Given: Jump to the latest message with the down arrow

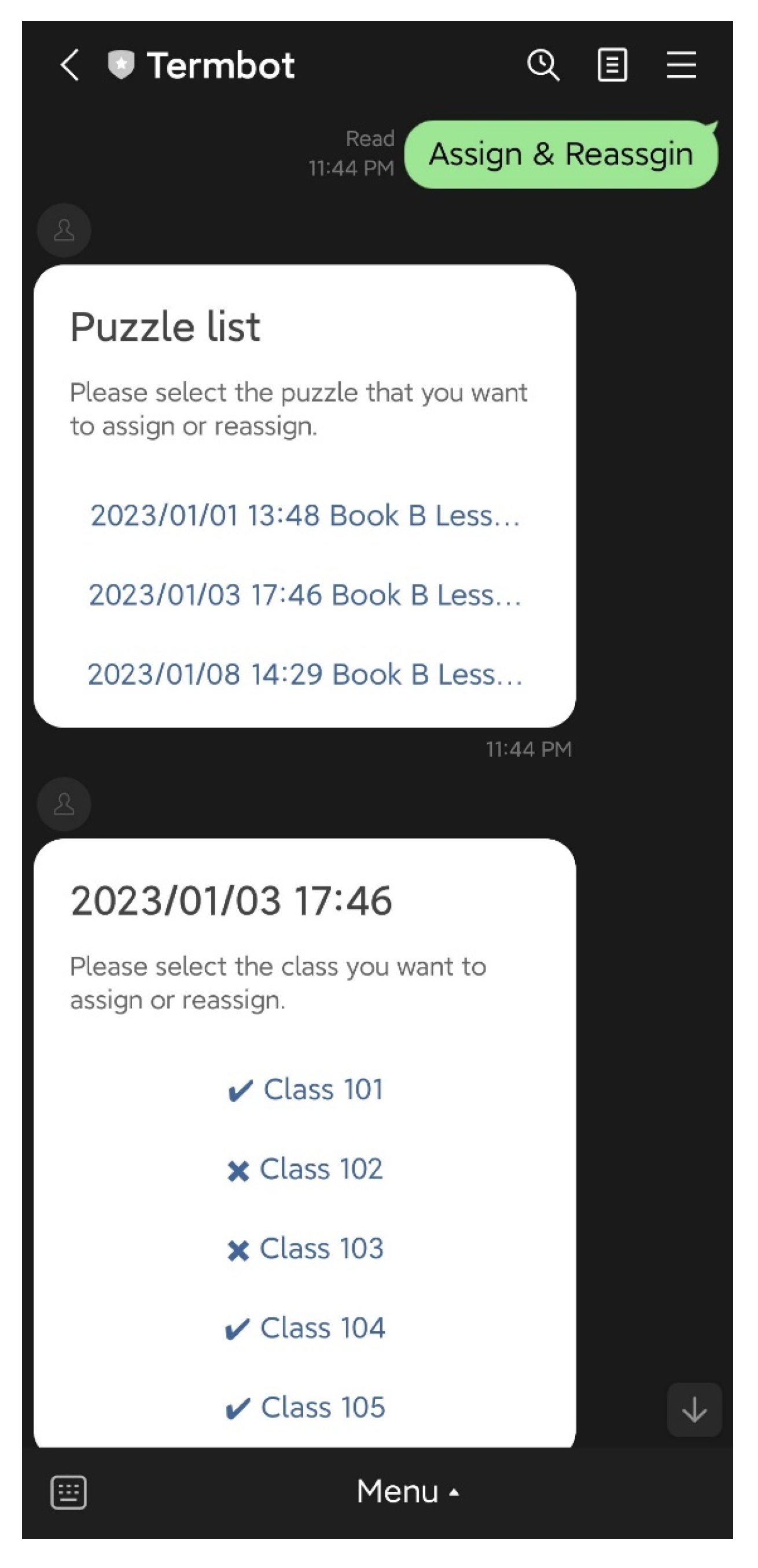Looking at the screenshot, I should [694, 1409].
